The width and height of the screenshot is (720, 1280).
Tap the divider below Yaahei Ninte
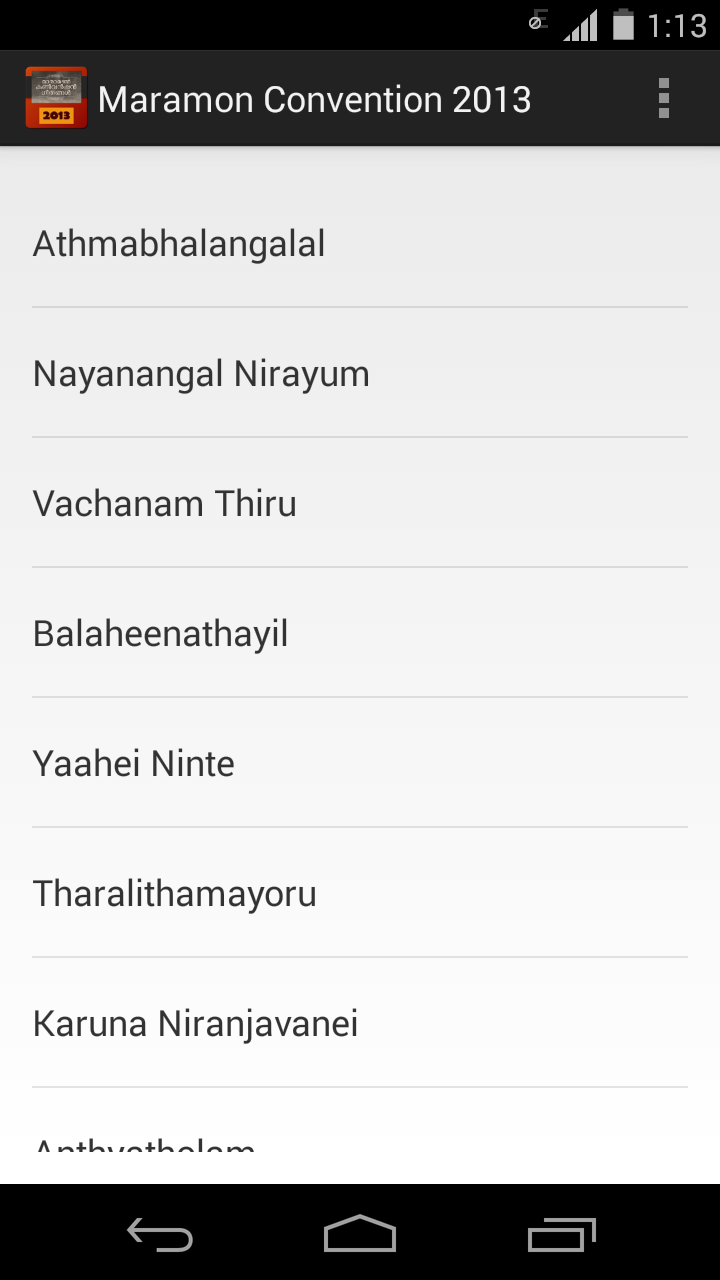pyautogui.click(x=360, y=825)
